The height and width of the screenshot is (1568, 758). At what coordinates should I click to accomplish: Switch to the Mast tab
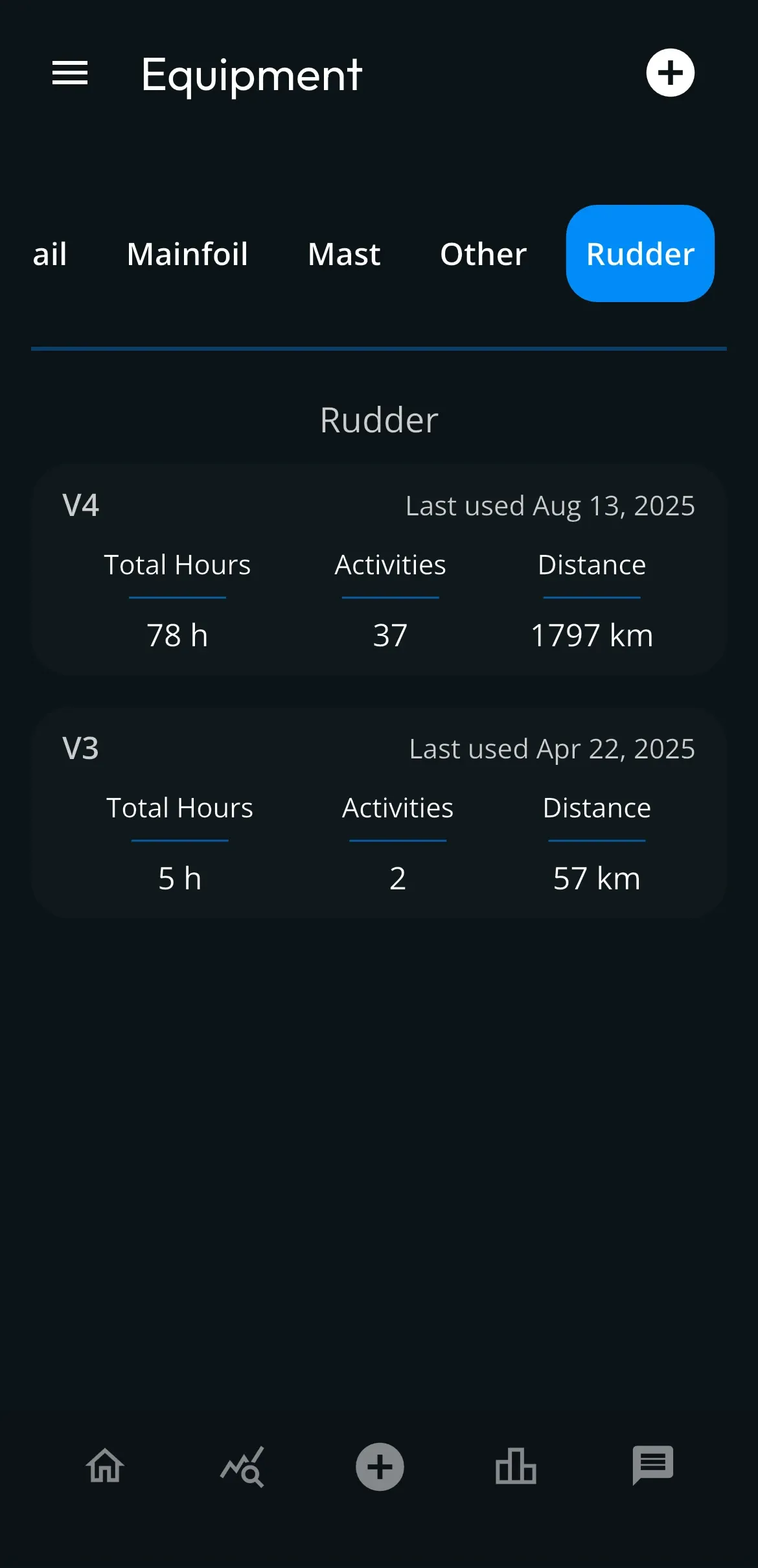(343, 254)
